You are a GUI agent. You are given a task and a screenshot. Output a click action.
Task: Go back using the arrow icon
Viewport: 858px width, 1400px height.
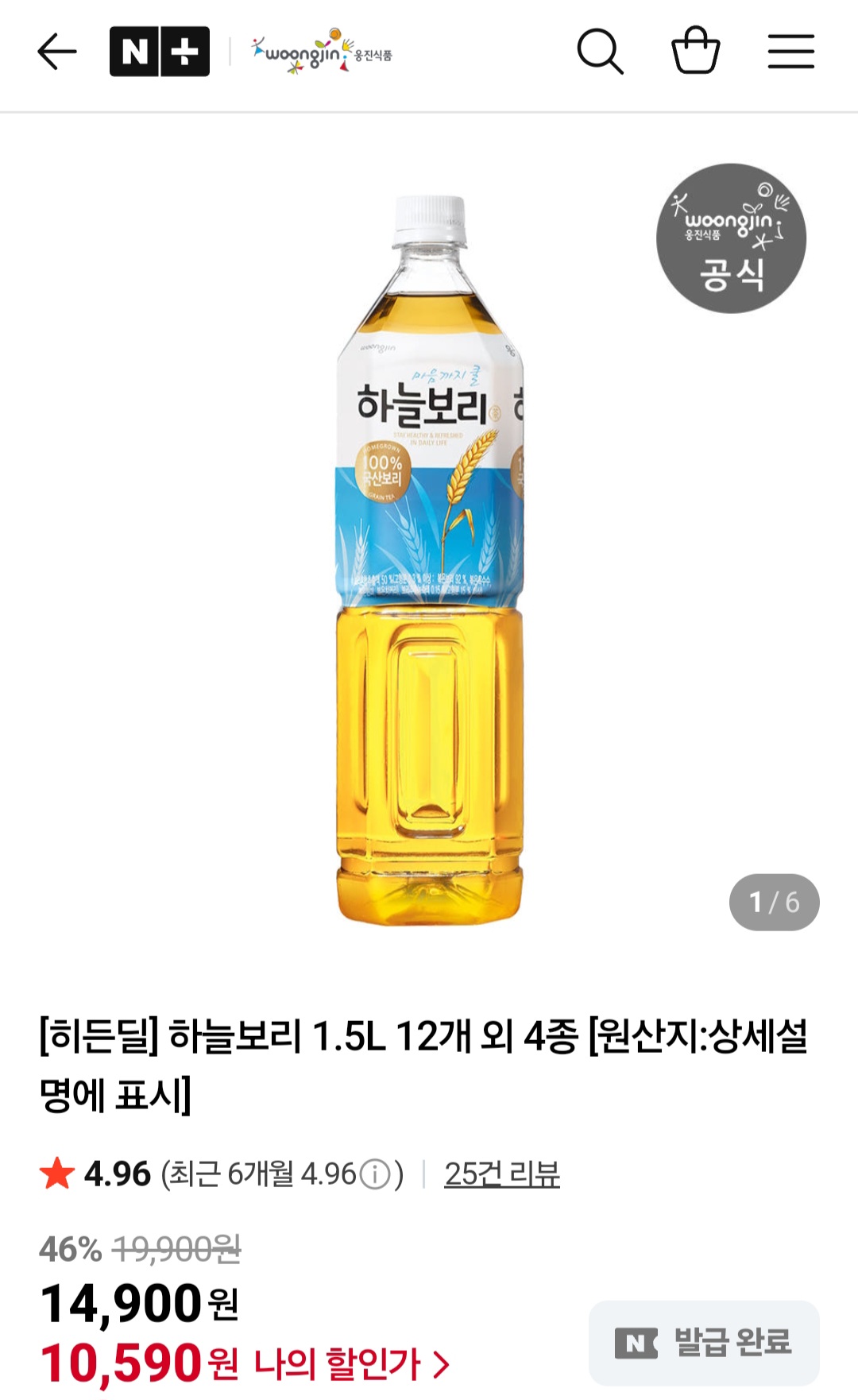[x=57, y=52]
